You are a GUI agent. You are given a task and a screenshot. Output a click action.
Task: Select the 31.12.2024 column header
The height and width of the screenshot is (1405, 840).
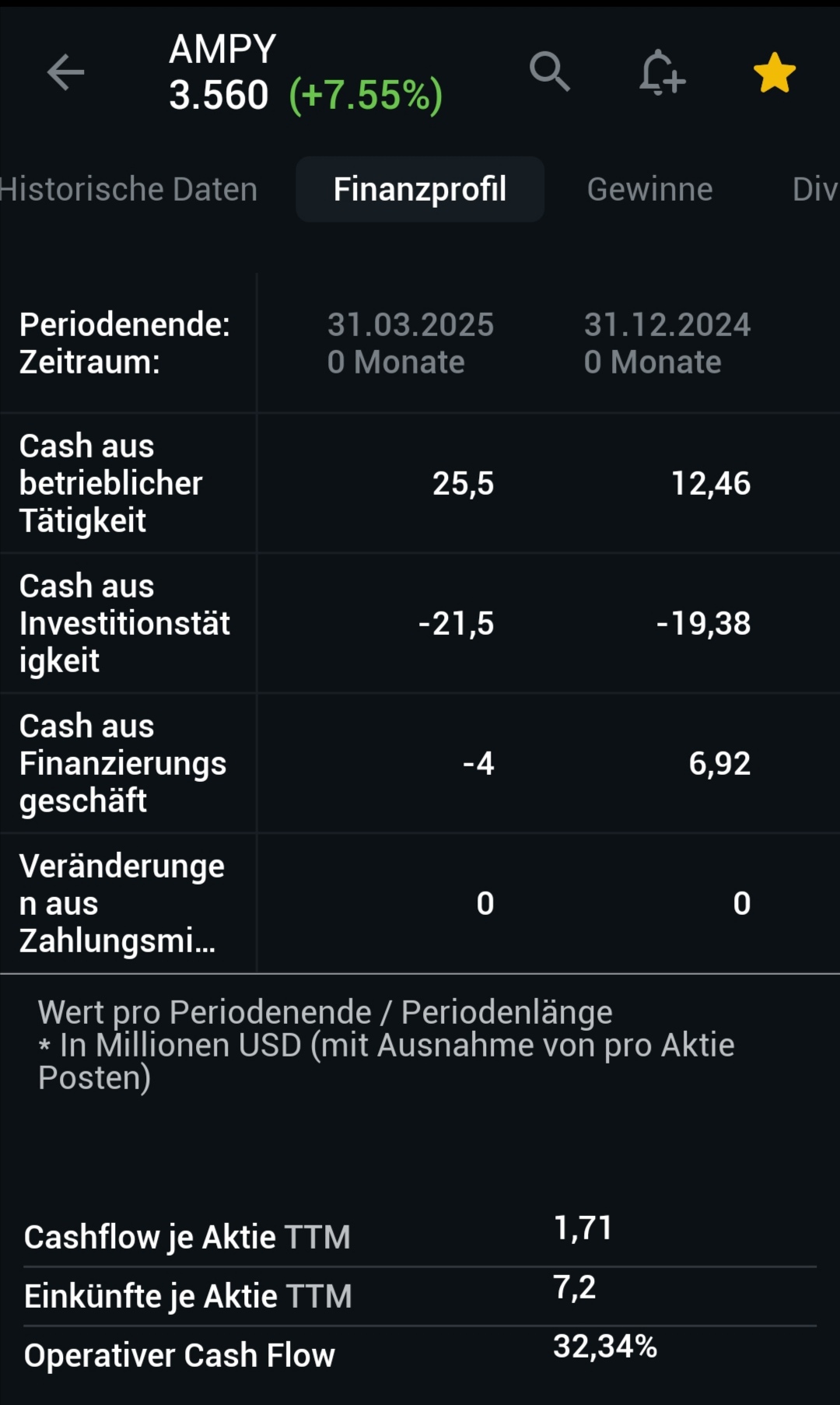coord(665,324)
